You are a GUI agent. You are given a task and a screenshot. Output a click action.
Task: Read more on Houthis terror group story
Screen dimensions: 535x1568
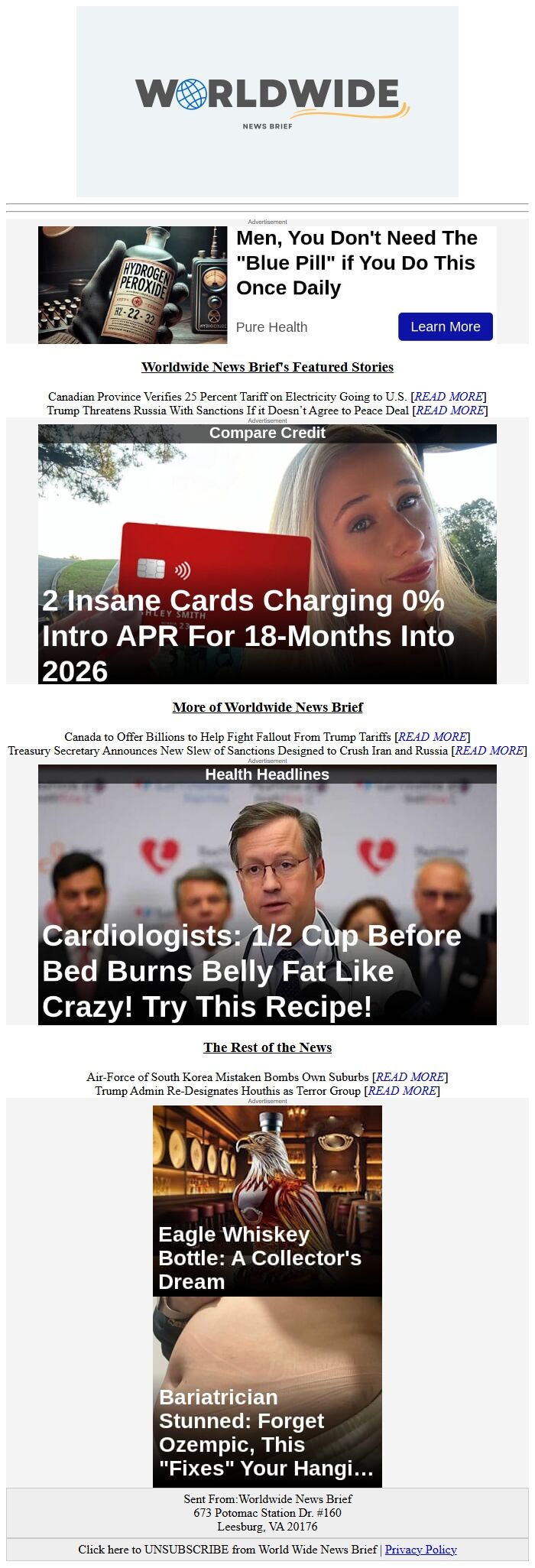coord(402,1090)
